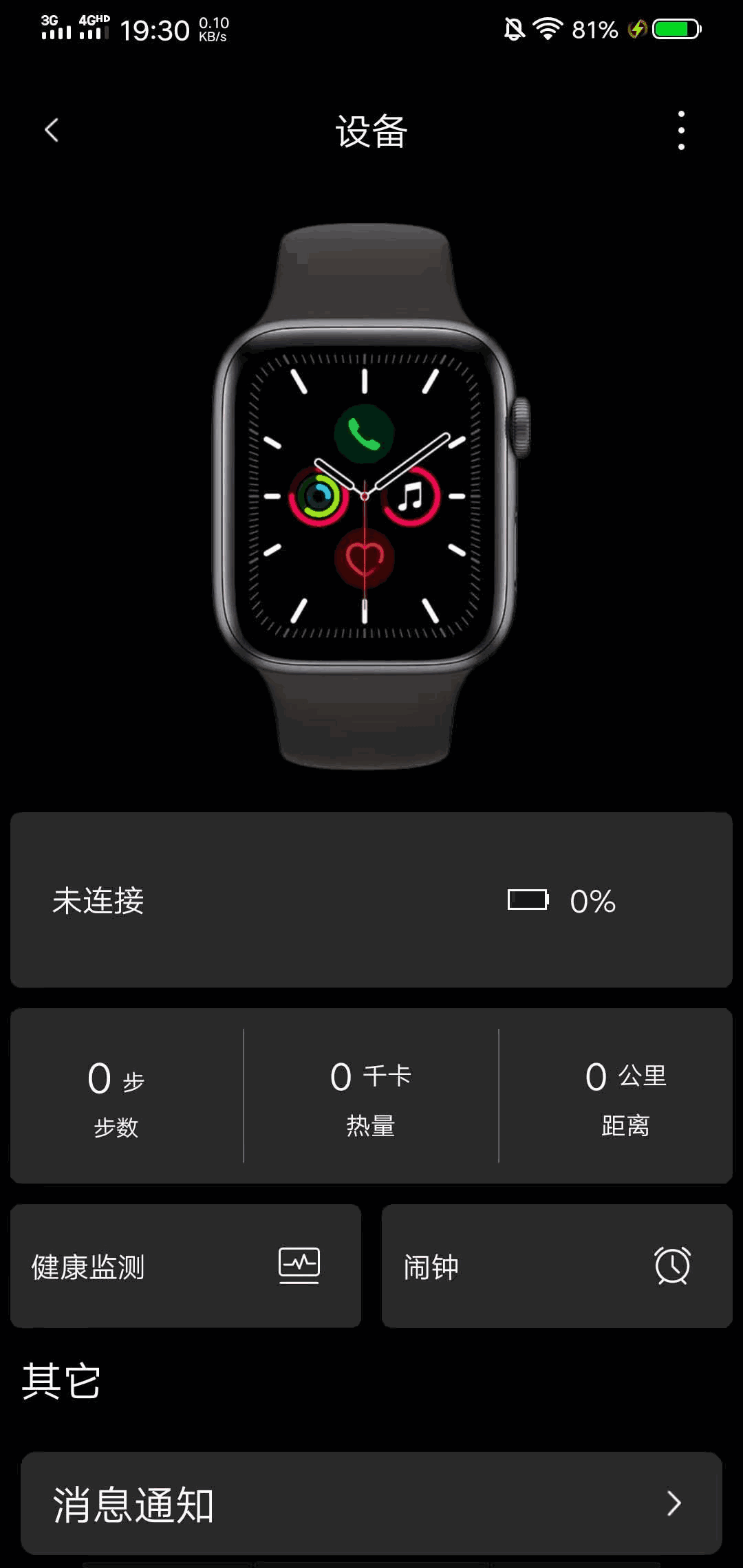This screenshot has height=1568, width=743.
Task: Open the three-dot overflow menu
Action: pyautogui.click(x=681, y=130)
